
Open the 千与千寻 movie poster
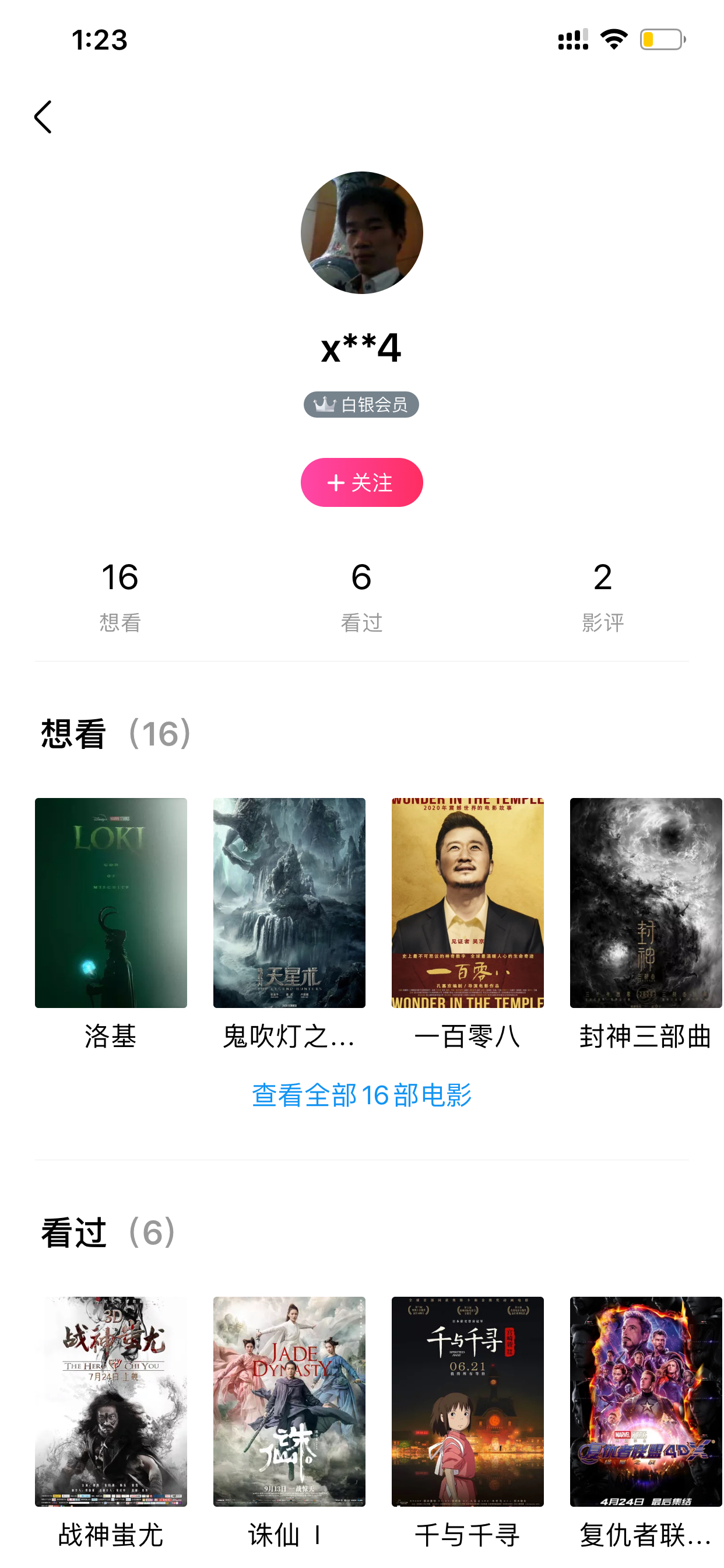[x=468, y=1401]
